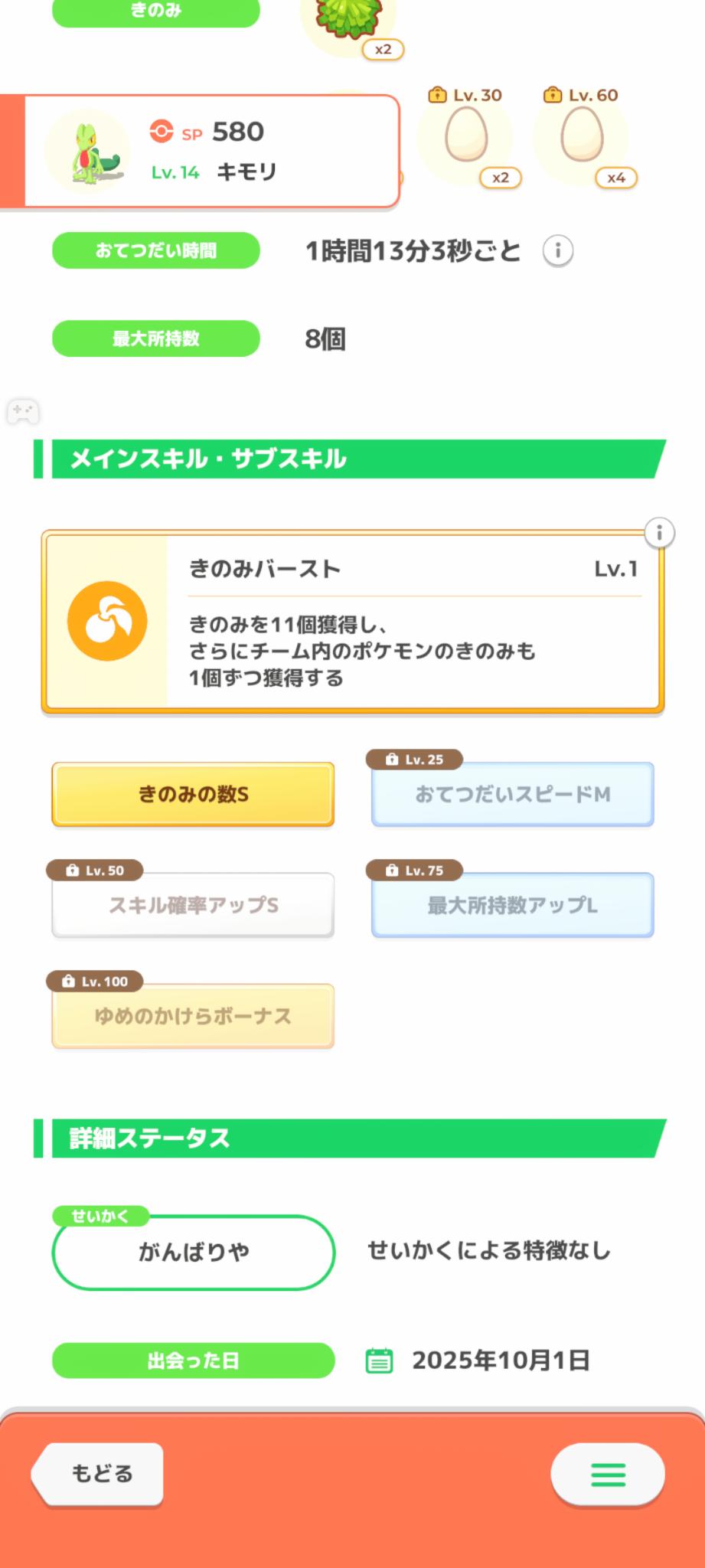Viewport: 705px width, 1568px height.
Task: Tap the がんばりや nature box
Action: [x=193, y=1252]
